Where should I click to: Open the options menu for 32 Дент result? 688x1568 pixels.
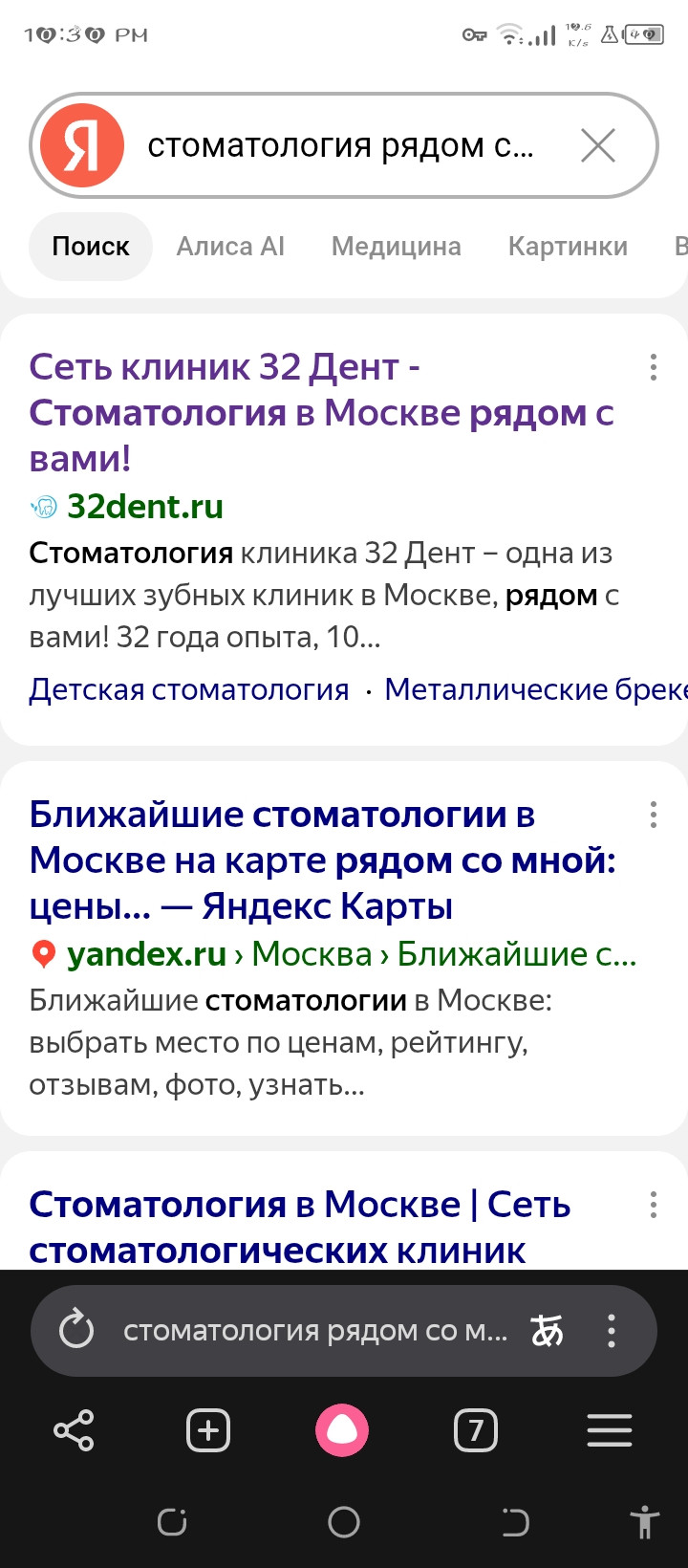pos(654,367)
